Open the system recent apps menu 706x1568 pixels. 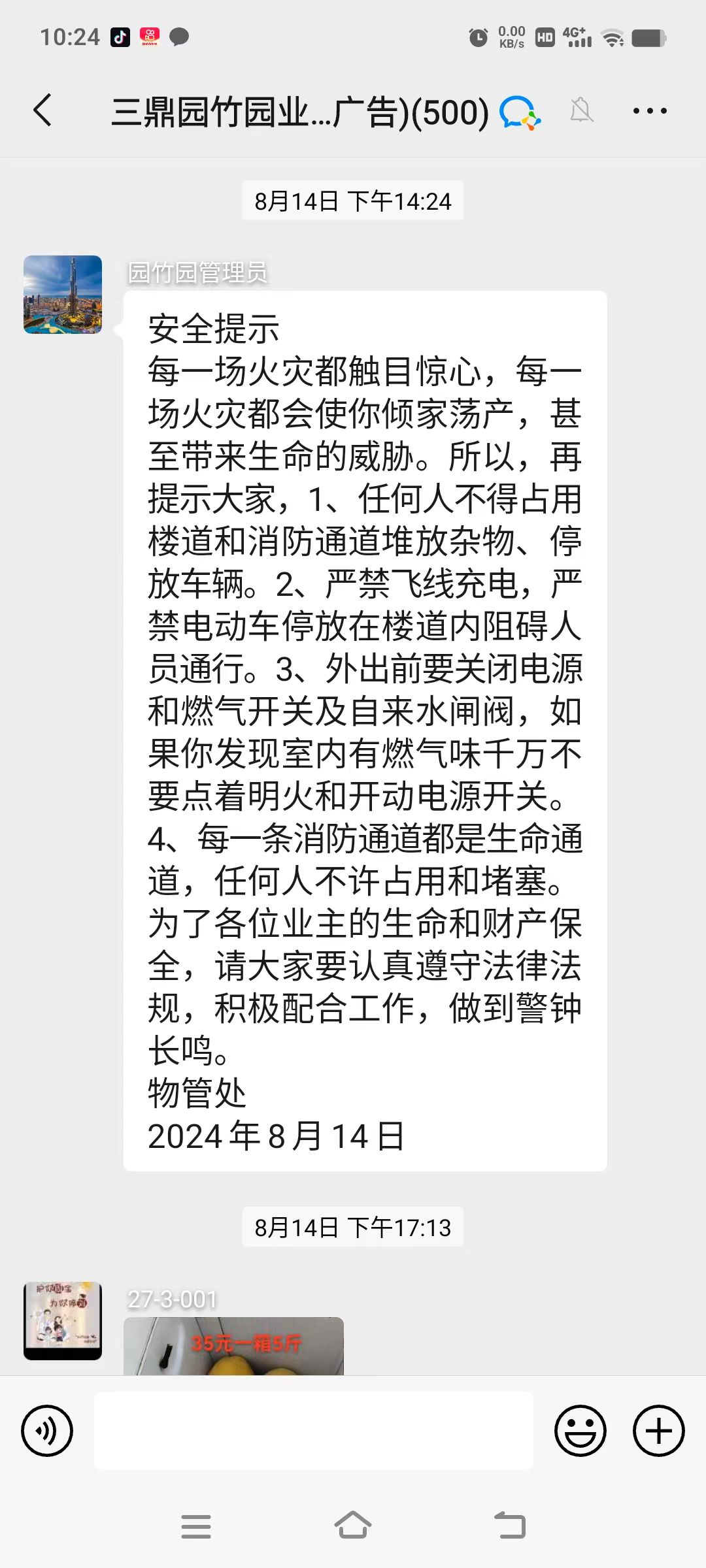click(196, 1526)
